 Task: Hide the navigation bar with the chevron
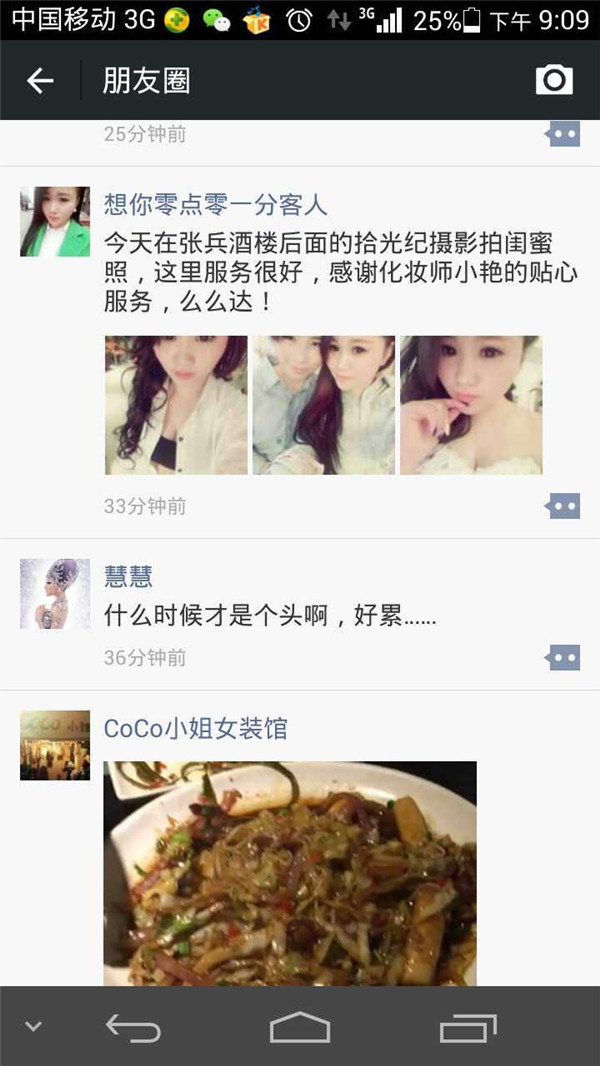(x=33, y=1027)
